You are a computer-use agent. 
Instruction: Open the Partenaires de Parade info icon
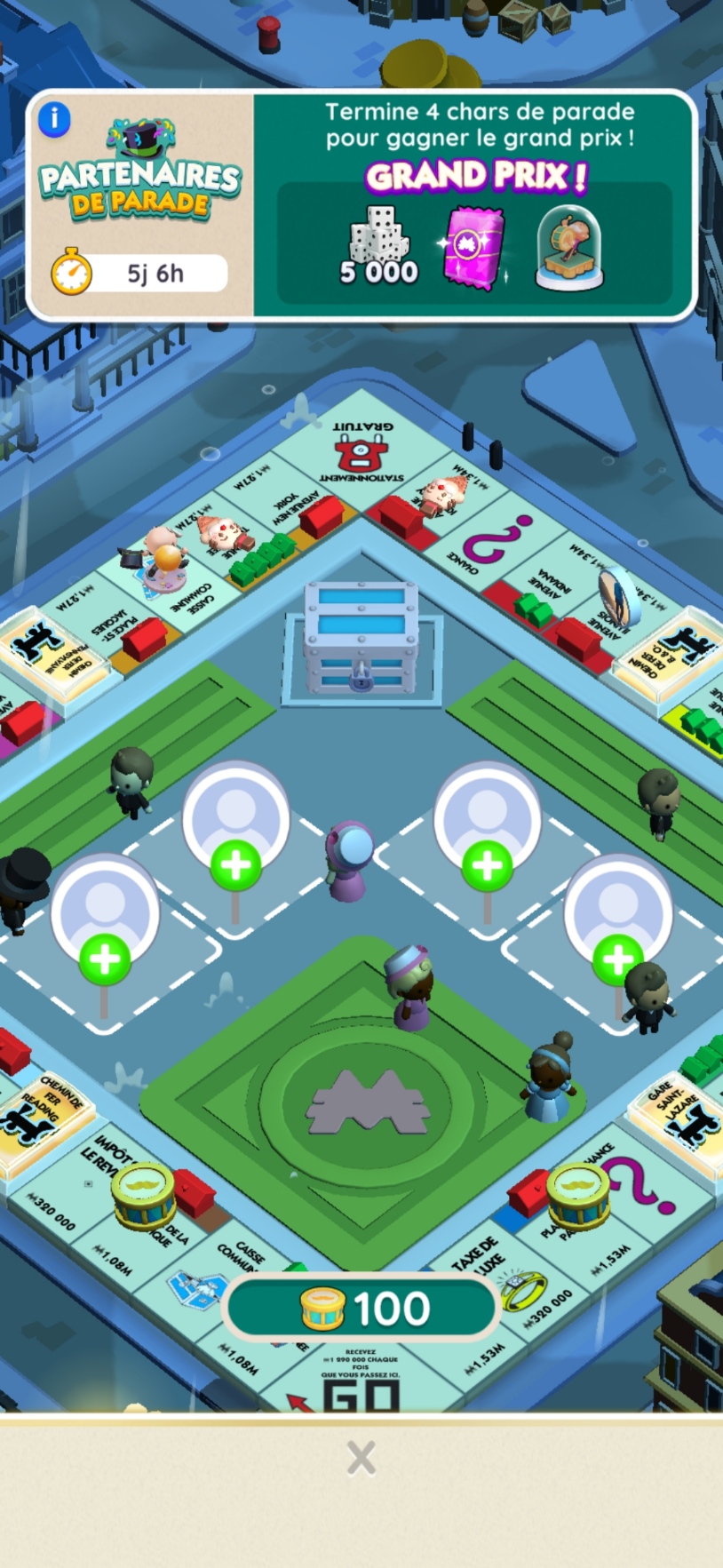coord(54,118)
